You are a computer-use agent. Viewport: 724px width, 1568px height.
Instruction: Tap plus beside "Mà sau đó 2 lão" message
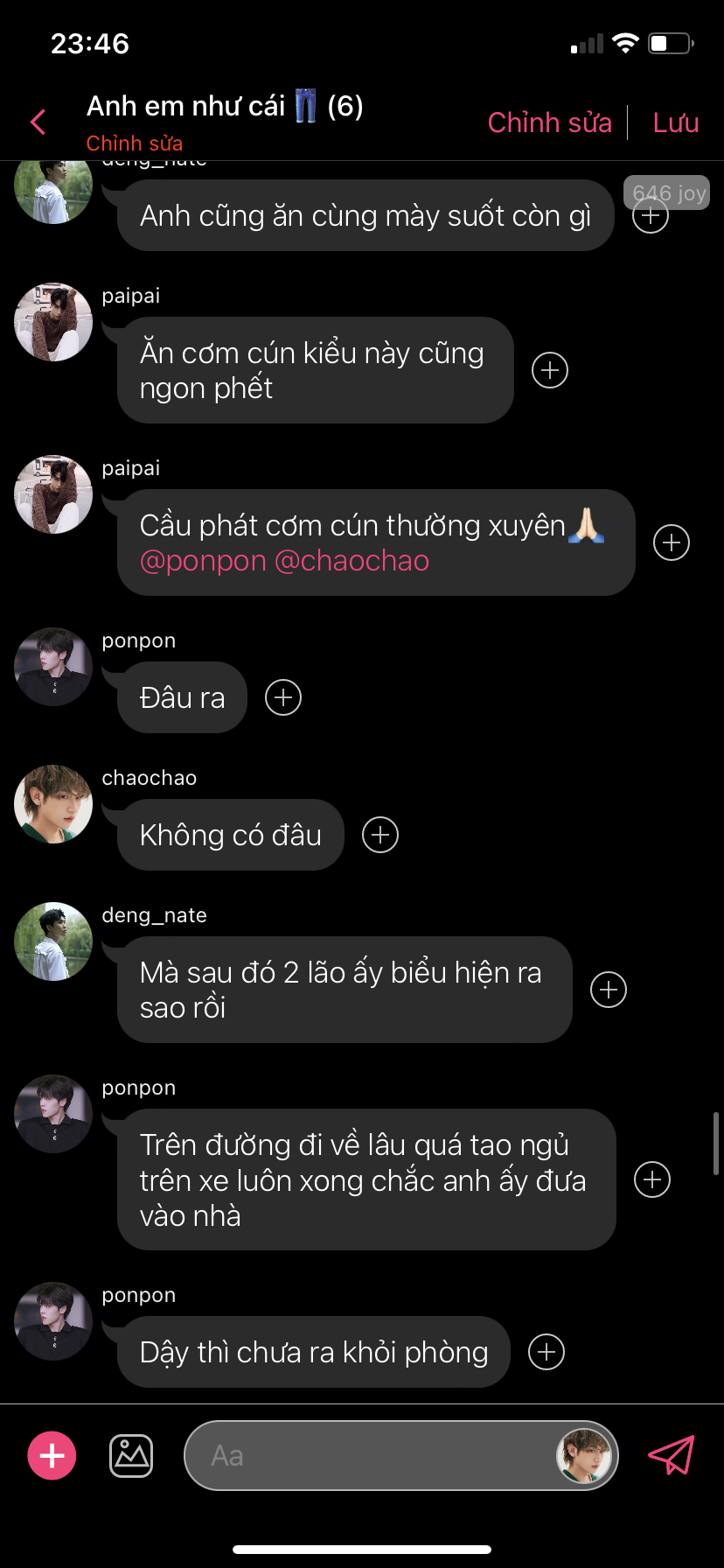[609, 990]
